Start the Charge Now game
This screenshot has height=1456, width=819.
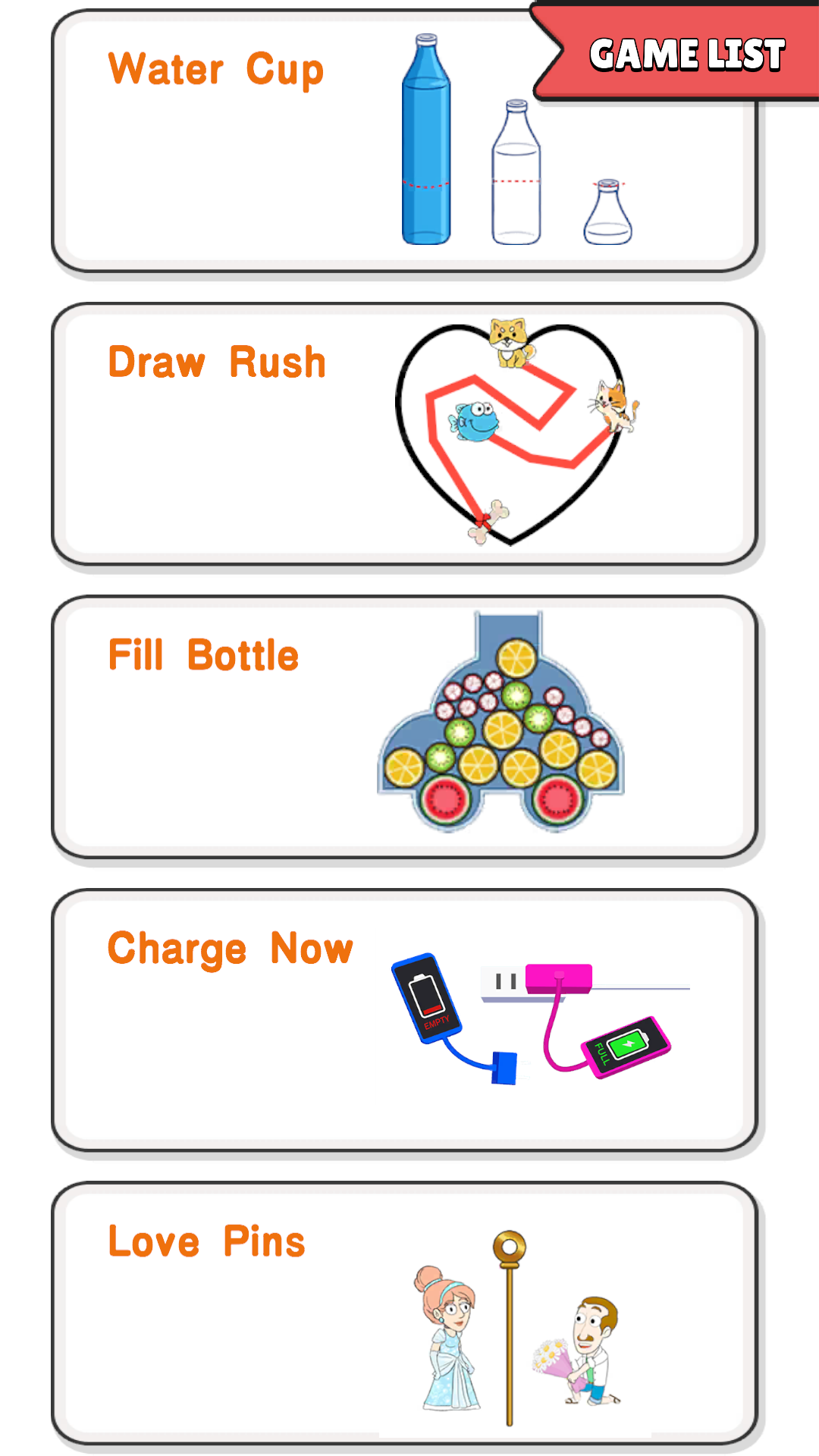405,1020
